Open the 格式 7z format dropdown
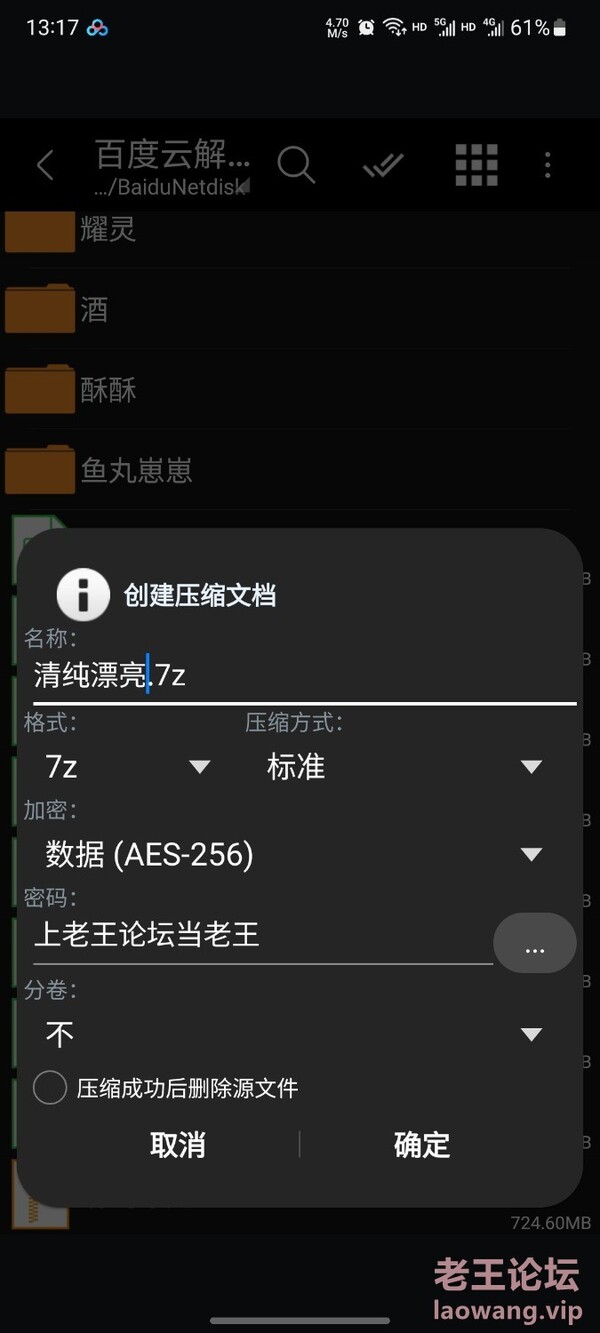The image size is (600, 1333). coord(128,767)
